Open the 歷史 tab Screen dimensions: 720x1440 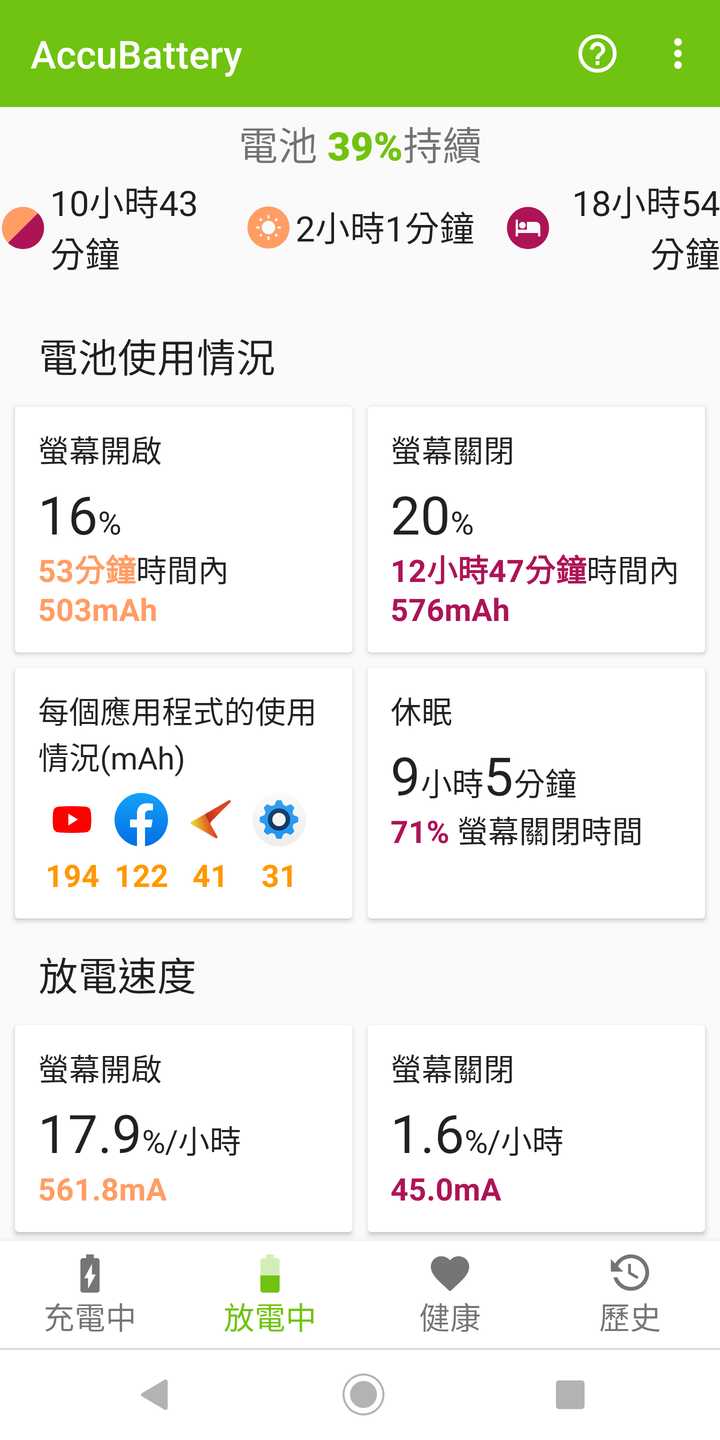click(630, 1294)
